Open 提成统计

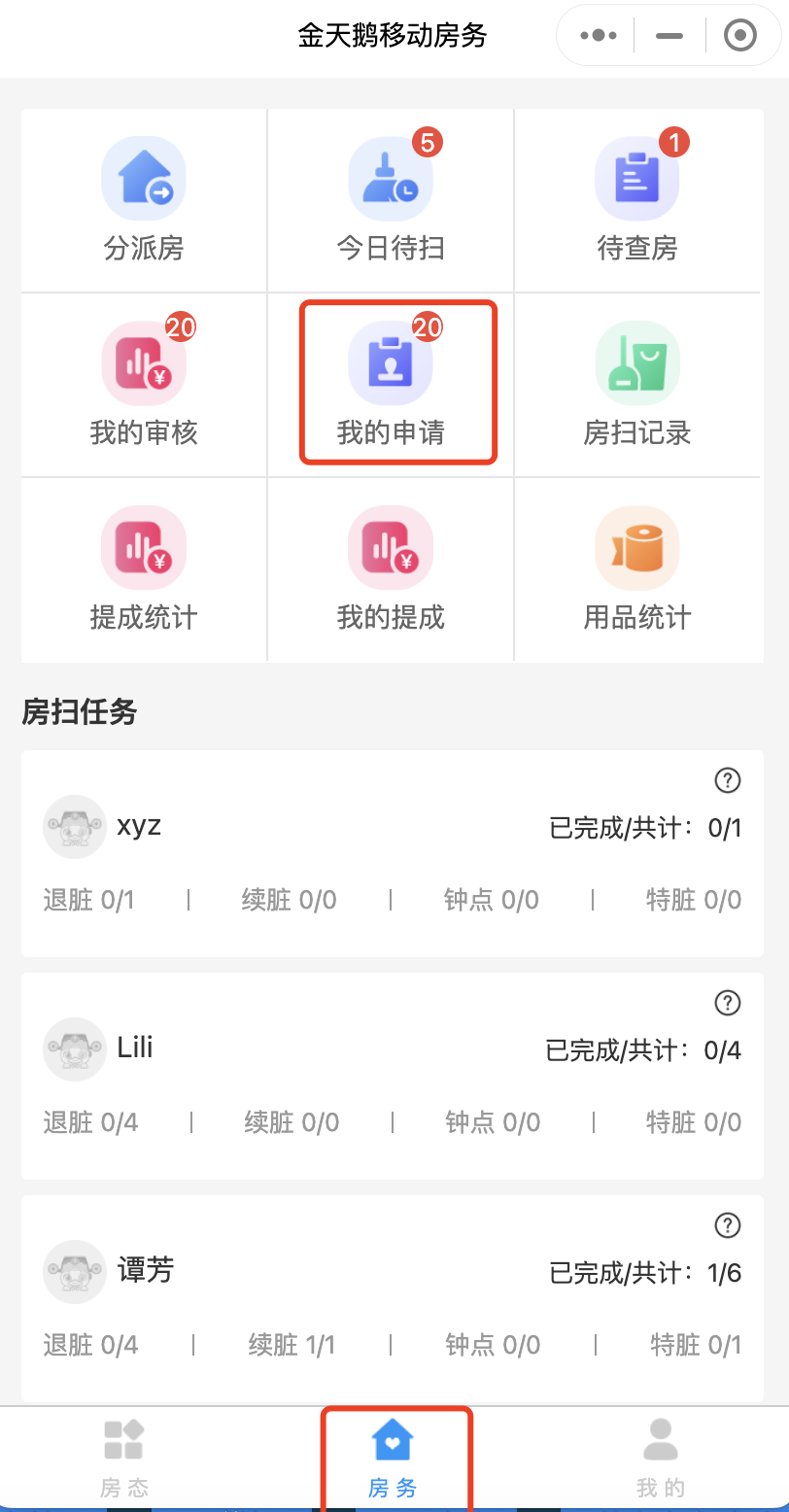coord(144,569)
